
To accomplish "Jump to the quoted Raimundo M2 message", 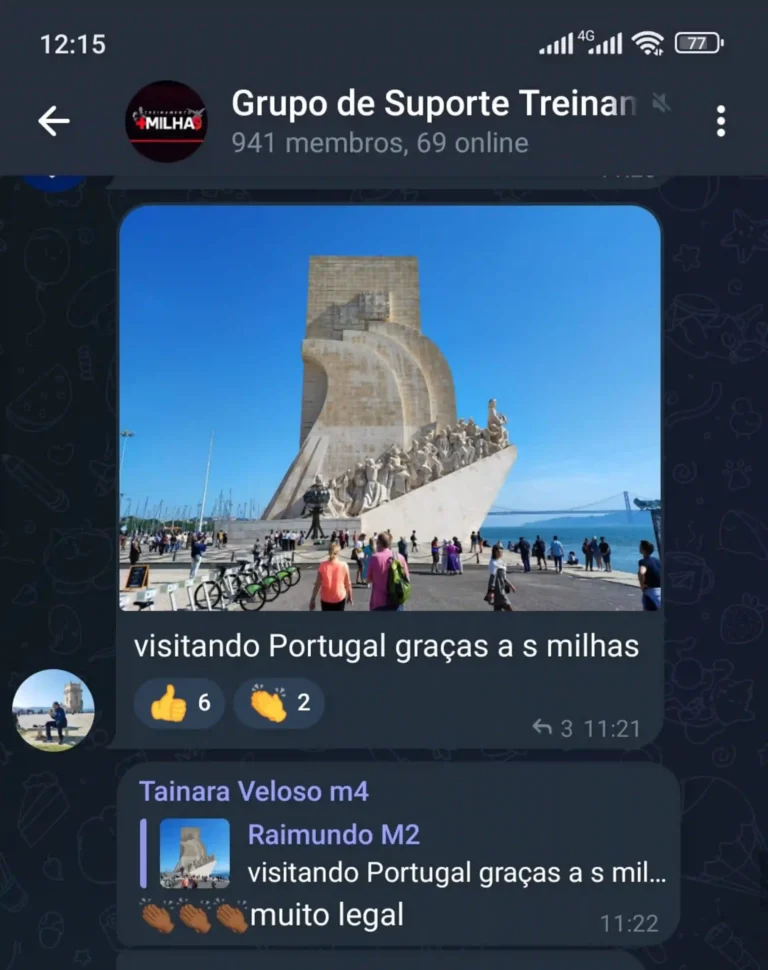I will (405, 854).
